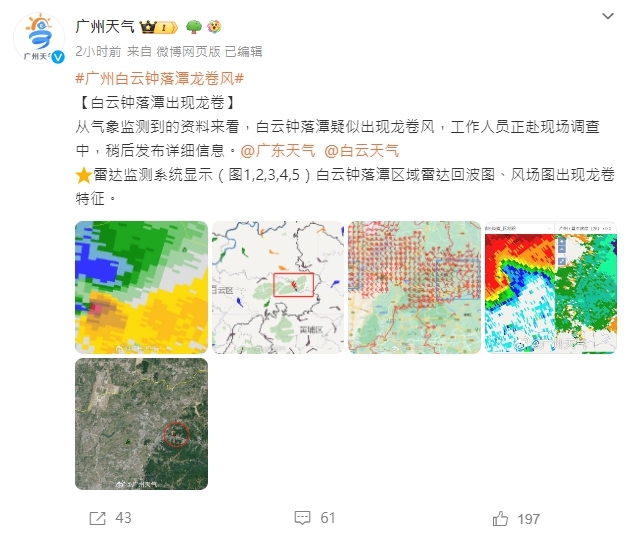Open hashtag #广州白云钟落潭龙卷风#
630x535 pixels.
[x=160, y=78]
